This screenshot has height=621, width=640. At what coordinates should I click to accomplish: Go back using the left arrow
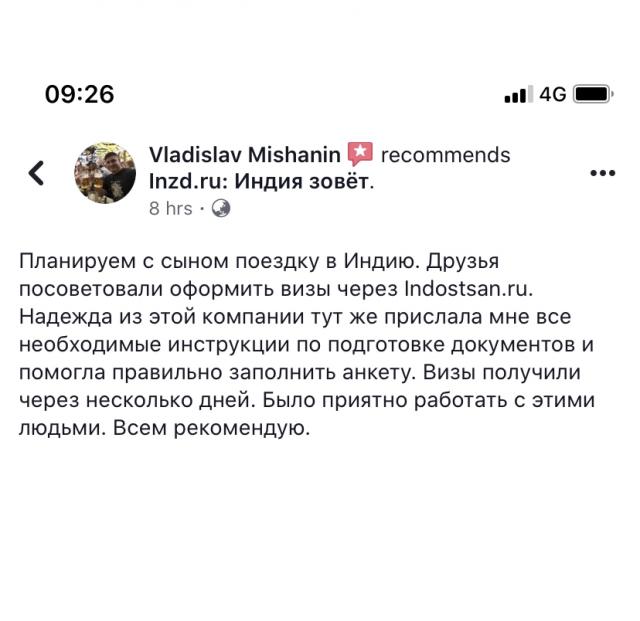coord(36,173)
